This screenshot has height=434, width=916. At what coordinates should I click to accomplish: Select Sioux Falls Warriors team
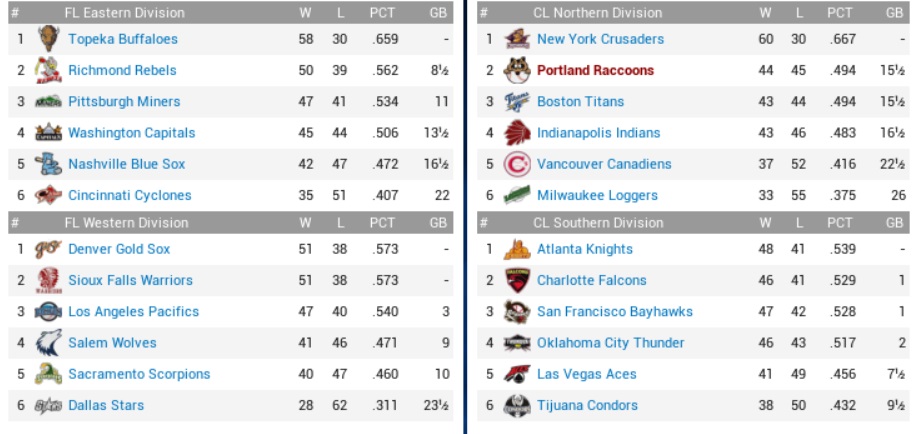[x=130, y=280]
